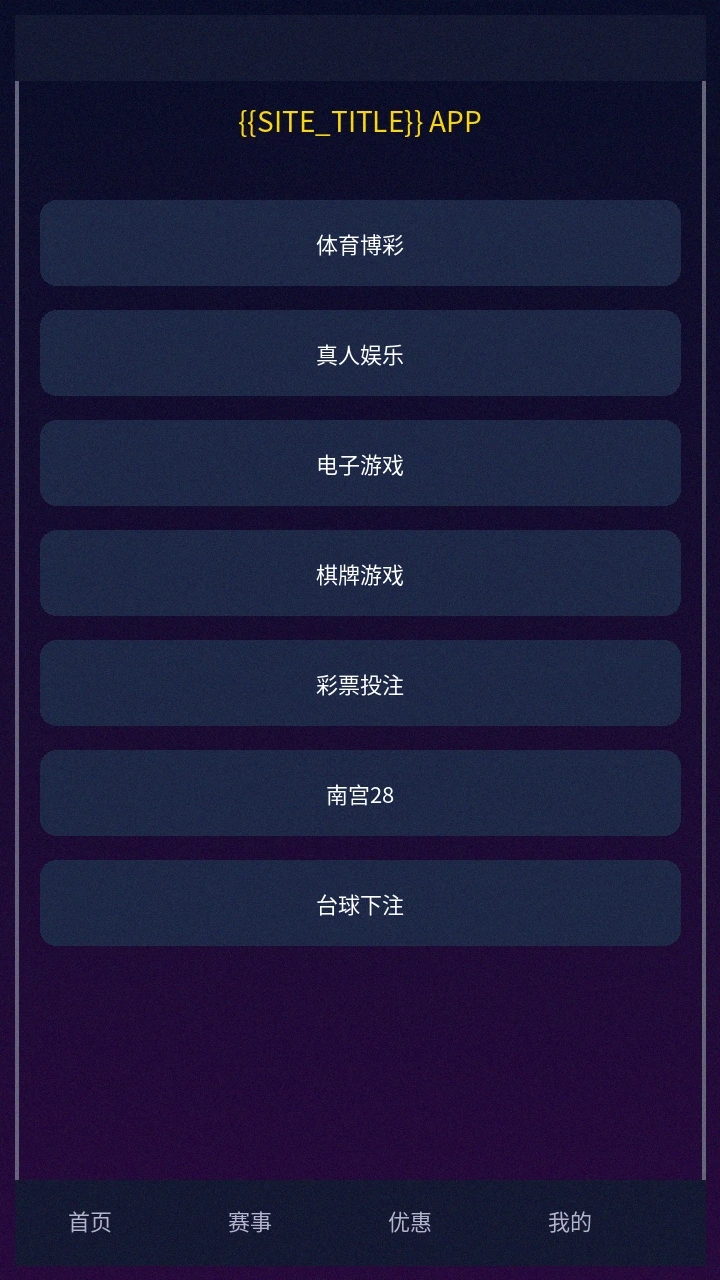View promotions by tapping 优惠

coord(409,1221)
